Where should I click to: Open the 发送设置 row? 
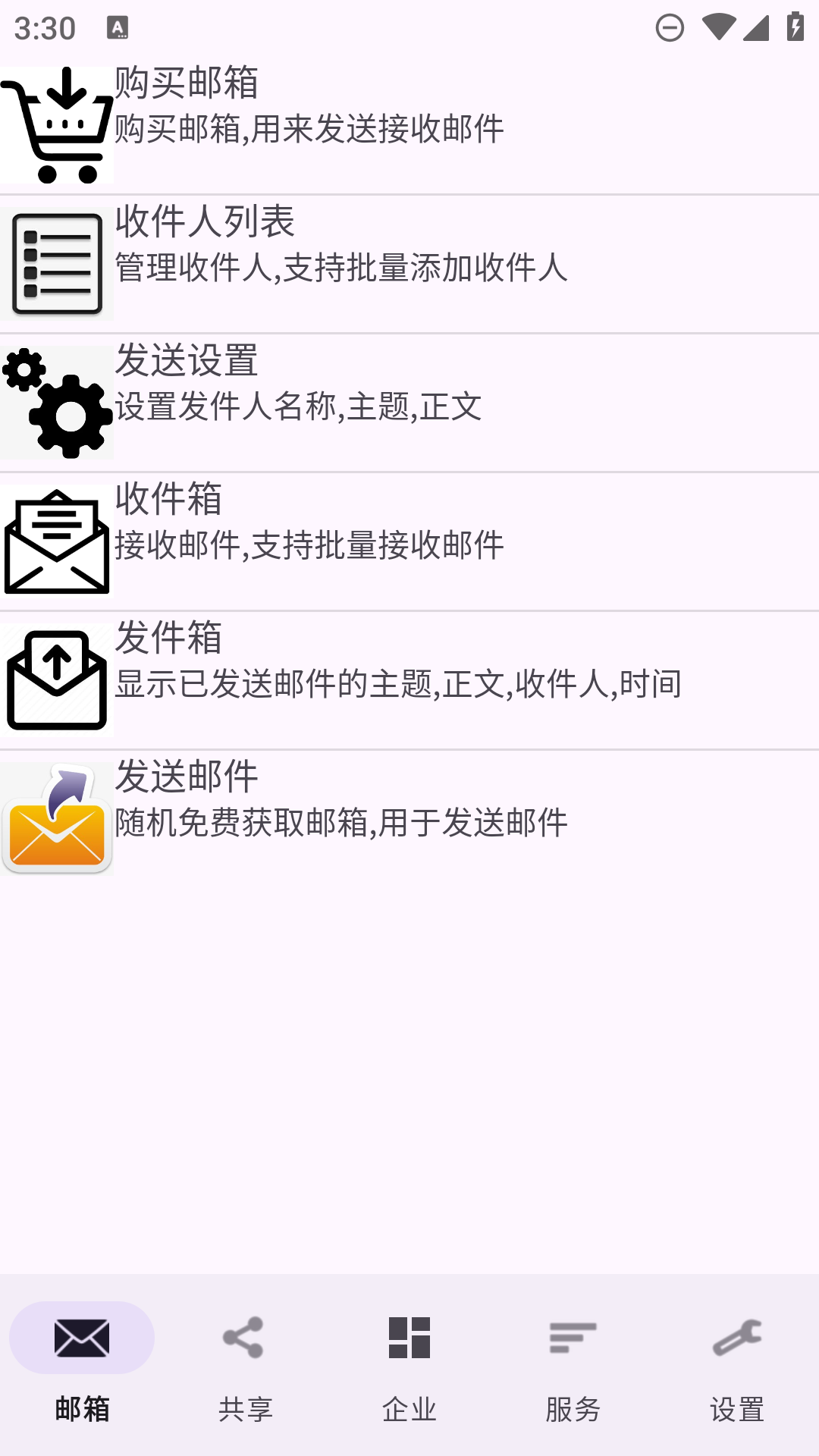coord(409,403)
